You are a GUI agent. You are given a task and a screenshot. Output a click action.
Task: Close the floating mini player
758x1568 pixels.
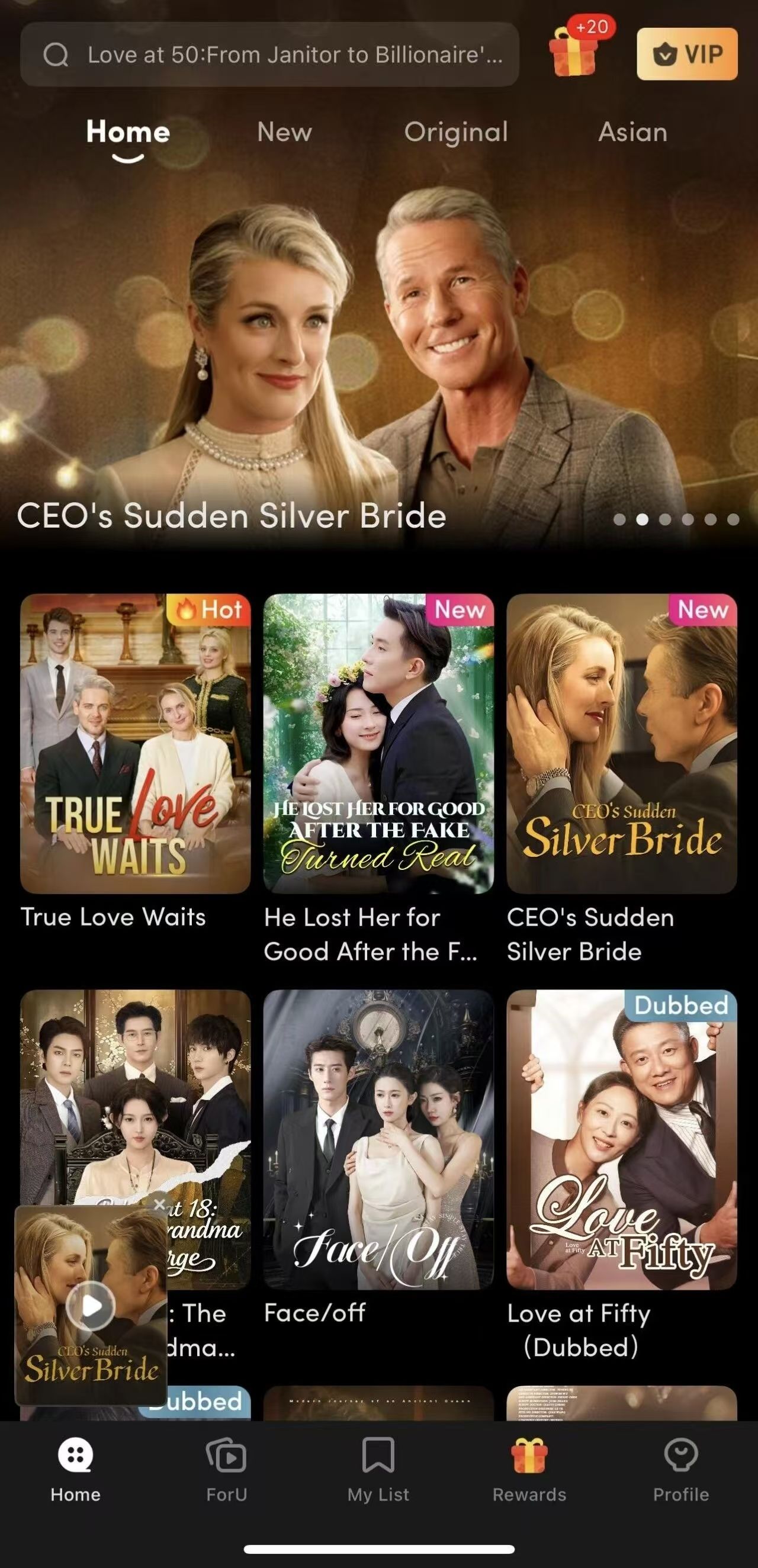(159, 1204)
